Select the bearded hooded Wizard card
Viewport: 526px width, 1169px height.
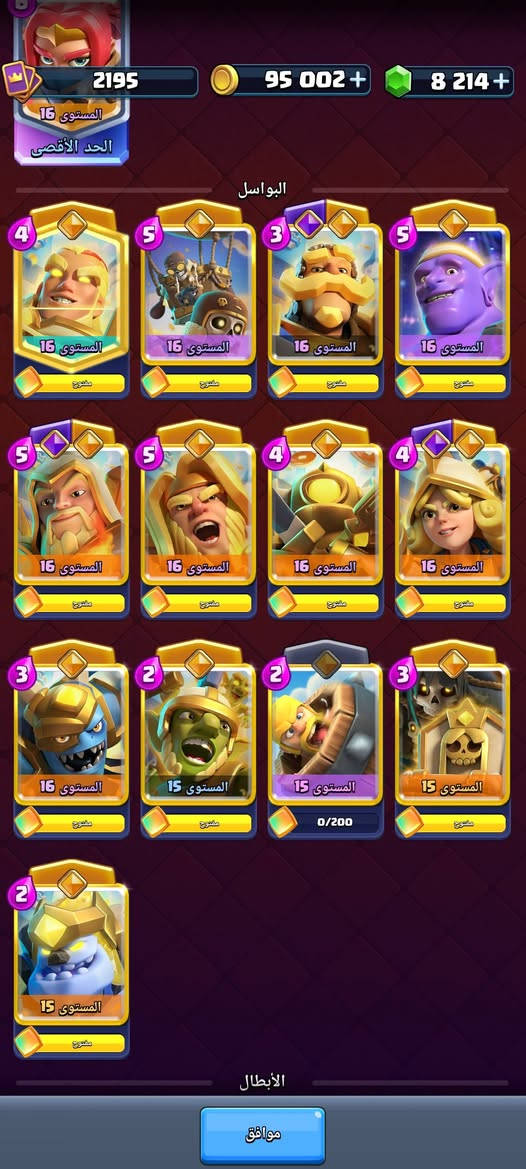click(72, 520)
